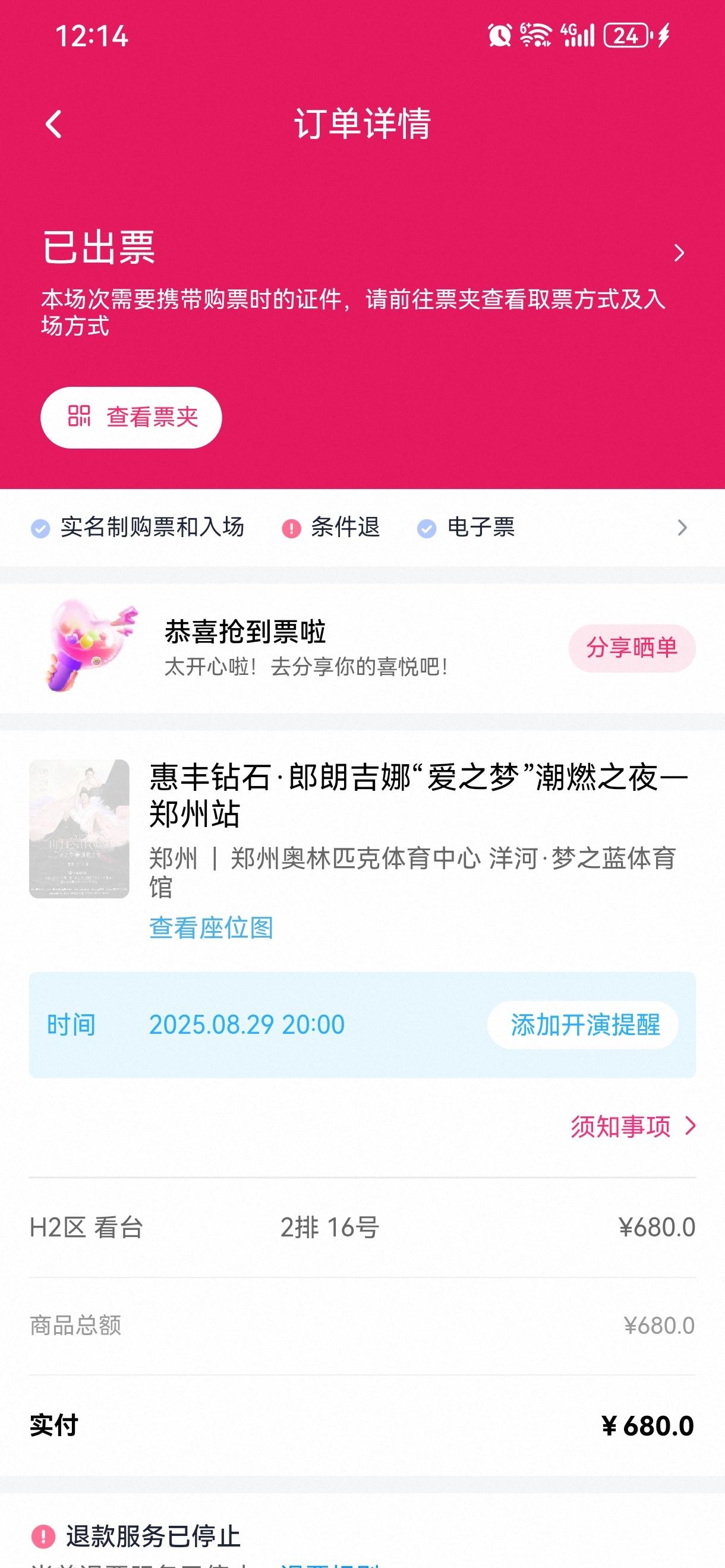View the seat map via 查看座位图
Viewport: 725px width, 1568px height.
tap(211, 927)
